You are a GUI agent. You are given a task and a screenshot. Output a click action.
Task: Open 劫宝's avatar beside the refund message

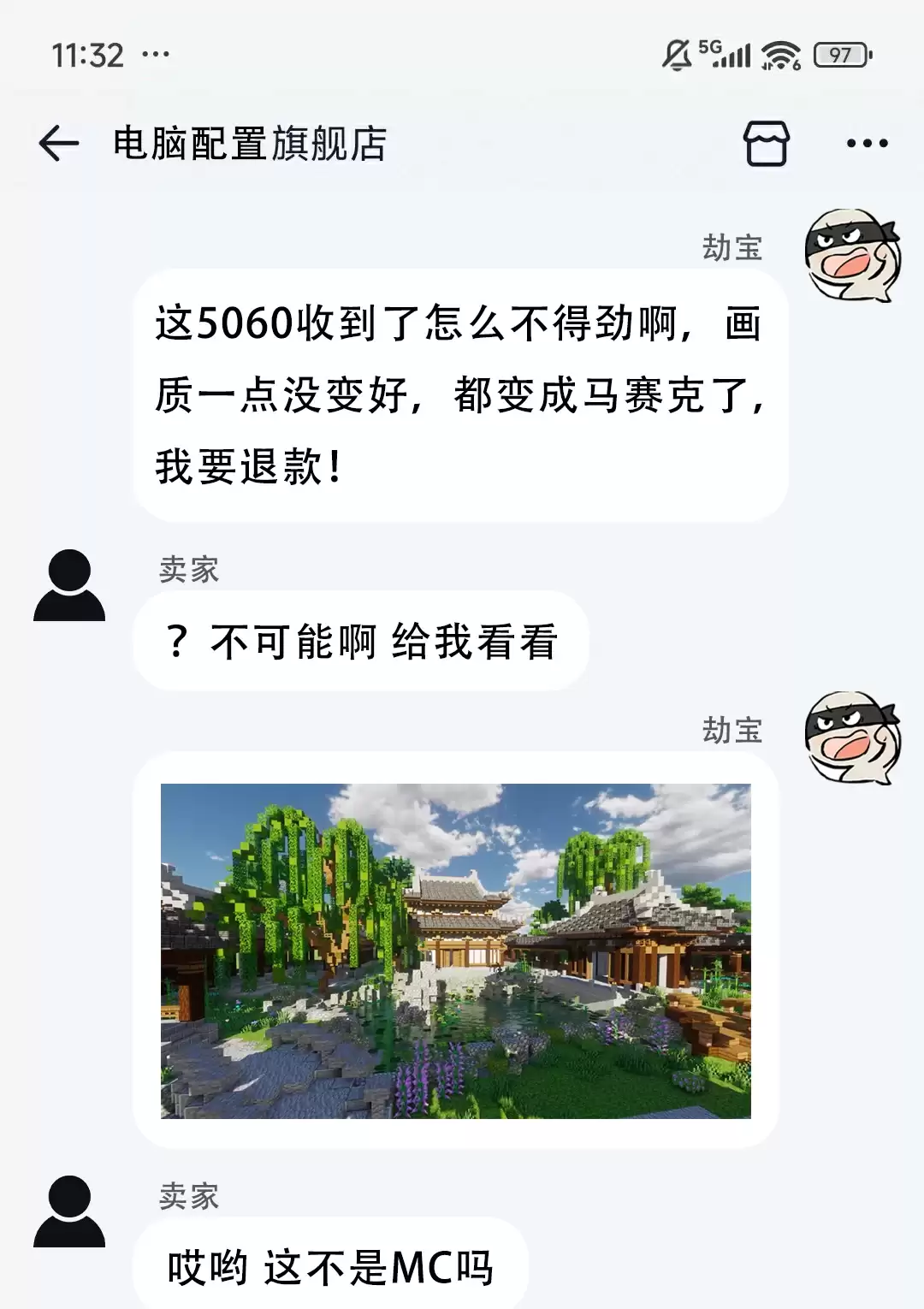click(852, 255)
